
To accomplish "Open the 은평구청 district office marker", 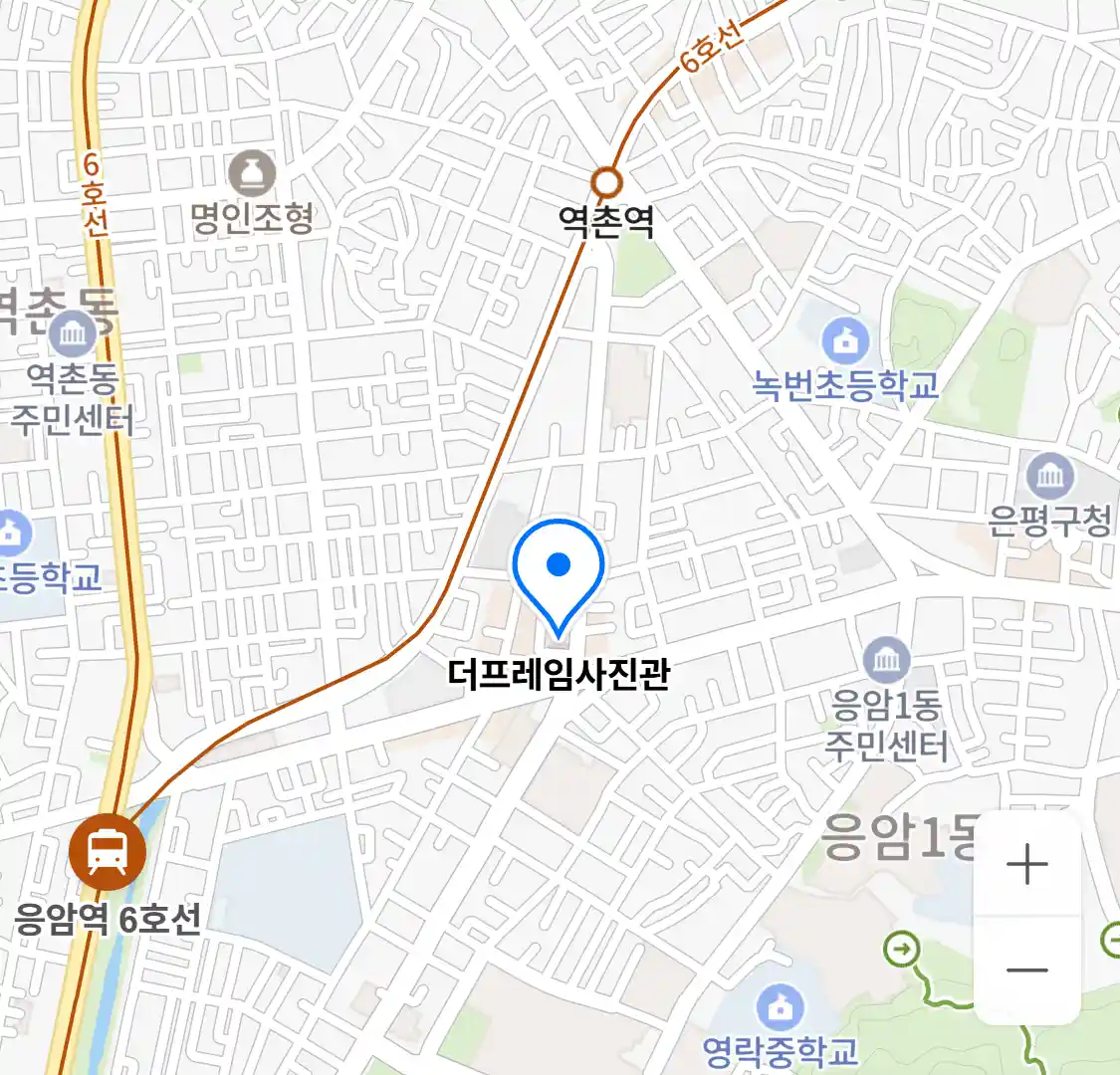I will click(x=1049, y=477).
